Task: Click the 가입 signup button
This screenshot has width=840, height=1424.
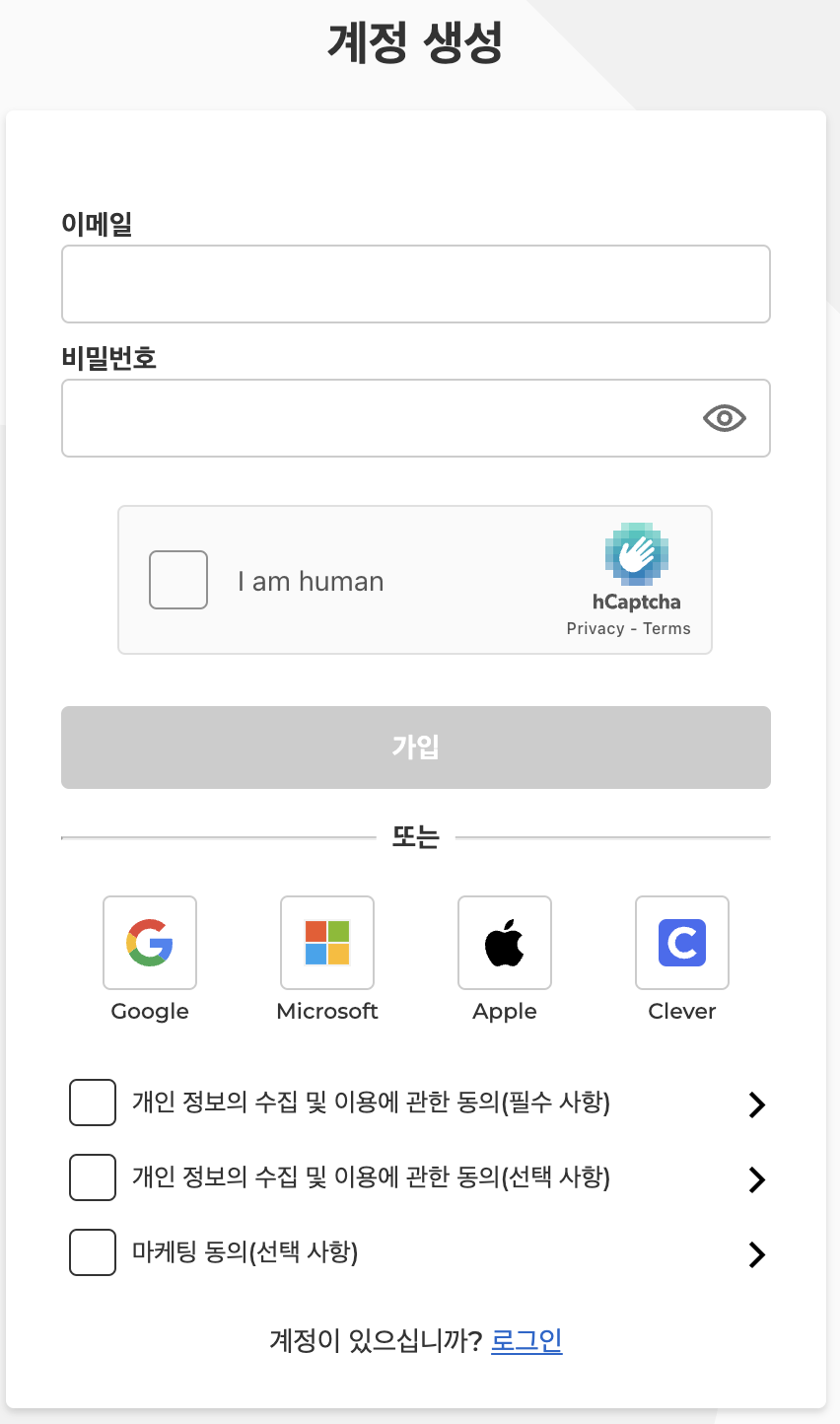Action: point(415,747)
